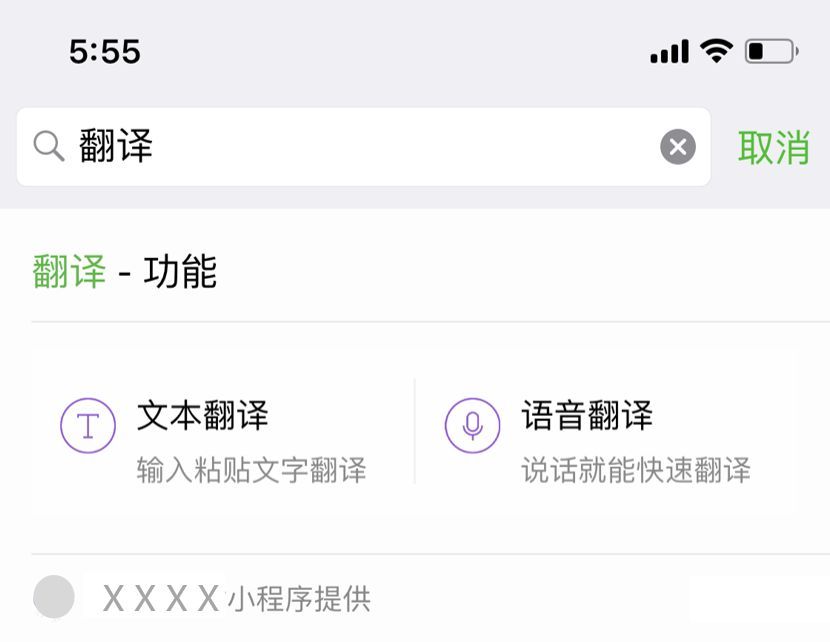Cancel the search with 取消

tap(773, 147)
